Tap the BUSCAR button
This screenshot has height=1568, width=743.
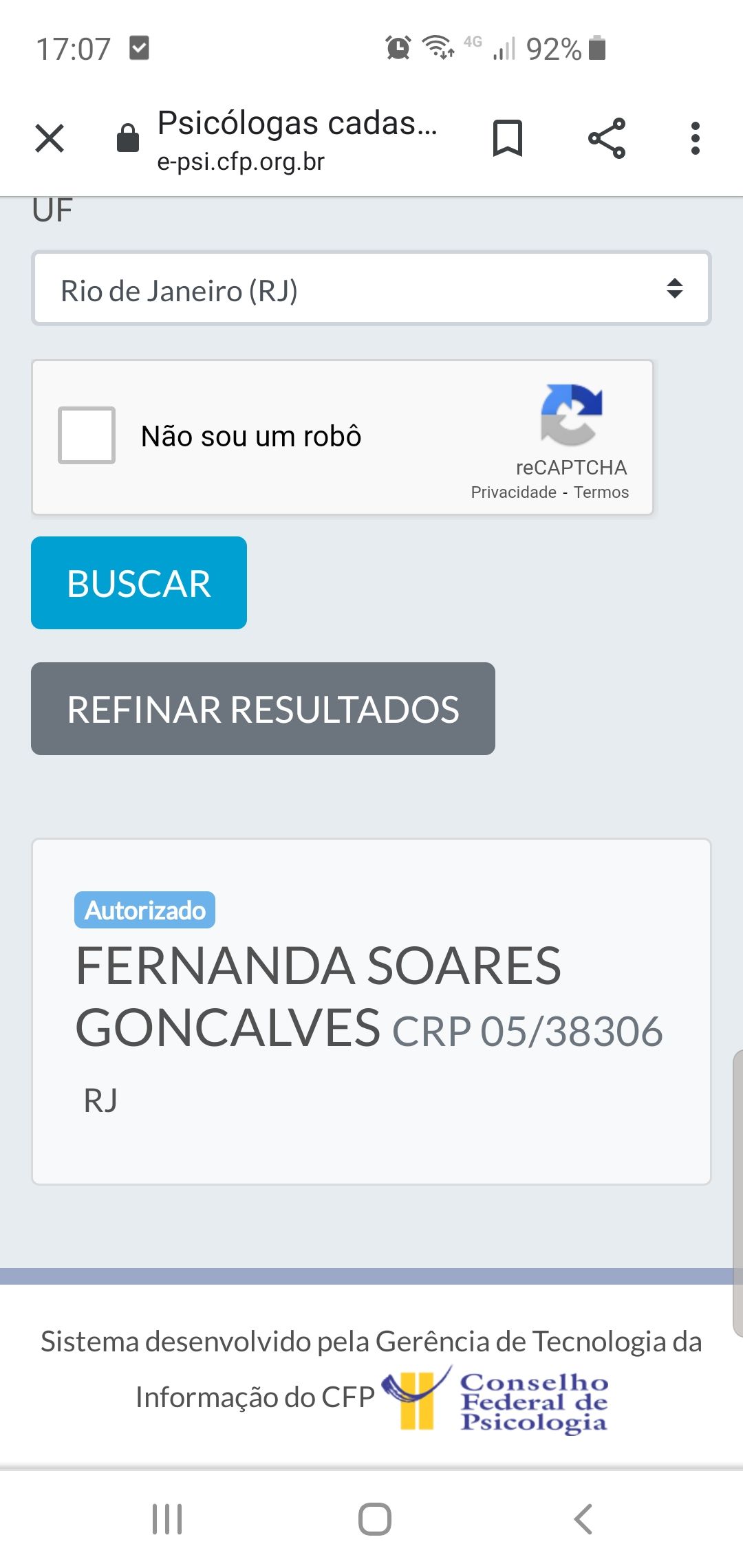139,583
